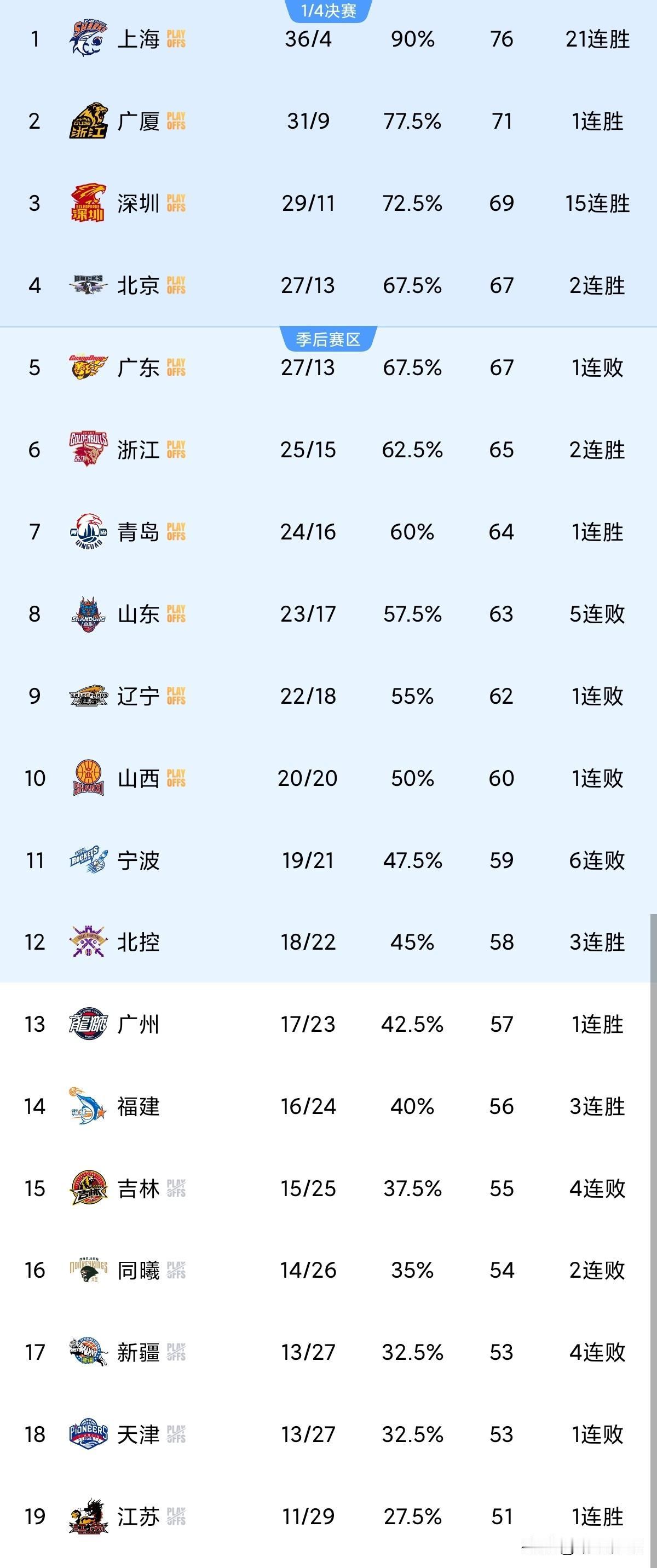Open the Nanjing Monkey Kings (同曦) logo
This screenshot has height=1568, width=657.
pos(88,1272)
